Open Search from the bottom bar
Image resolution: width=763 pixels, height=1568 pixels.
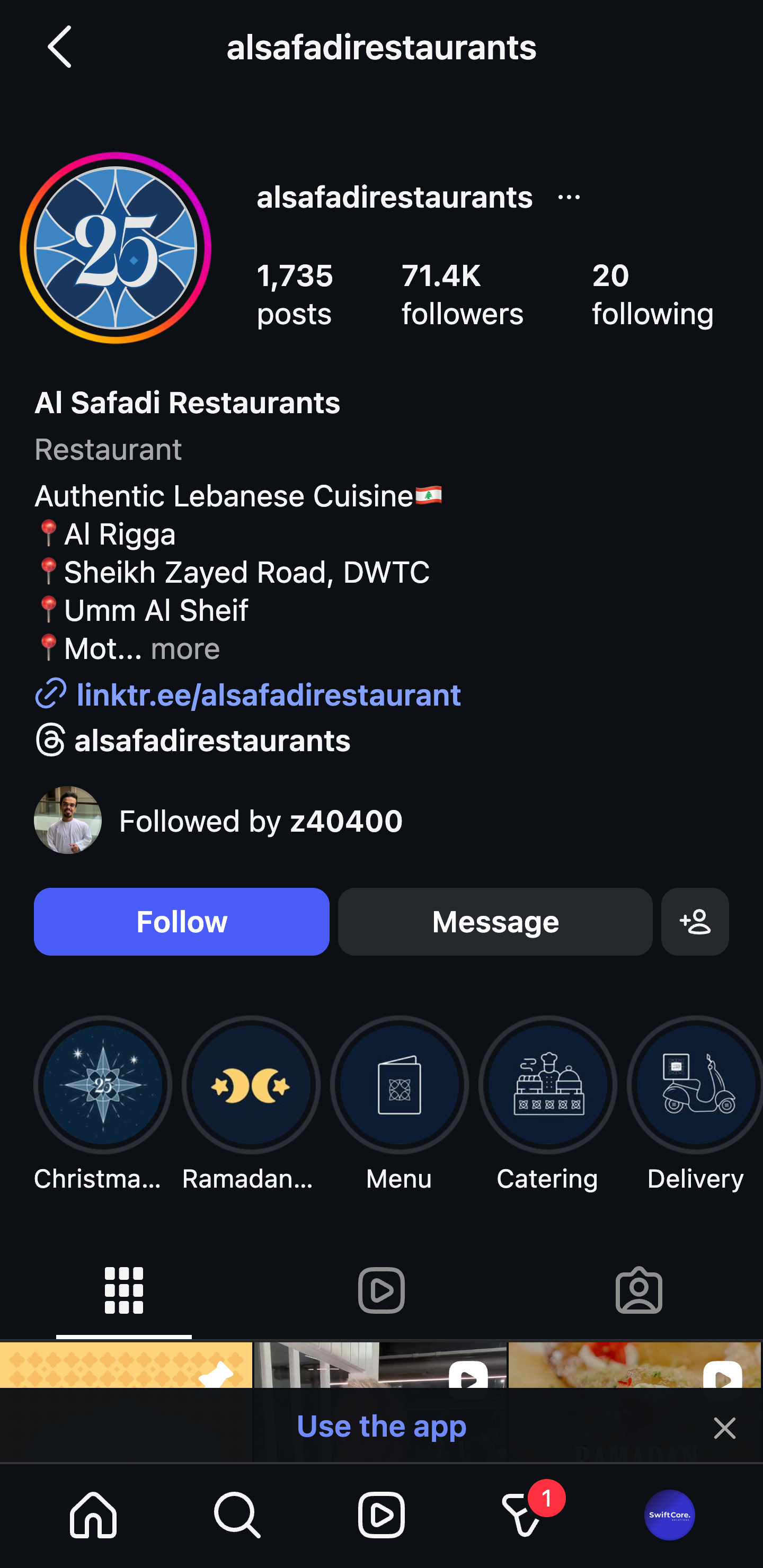237,1516
